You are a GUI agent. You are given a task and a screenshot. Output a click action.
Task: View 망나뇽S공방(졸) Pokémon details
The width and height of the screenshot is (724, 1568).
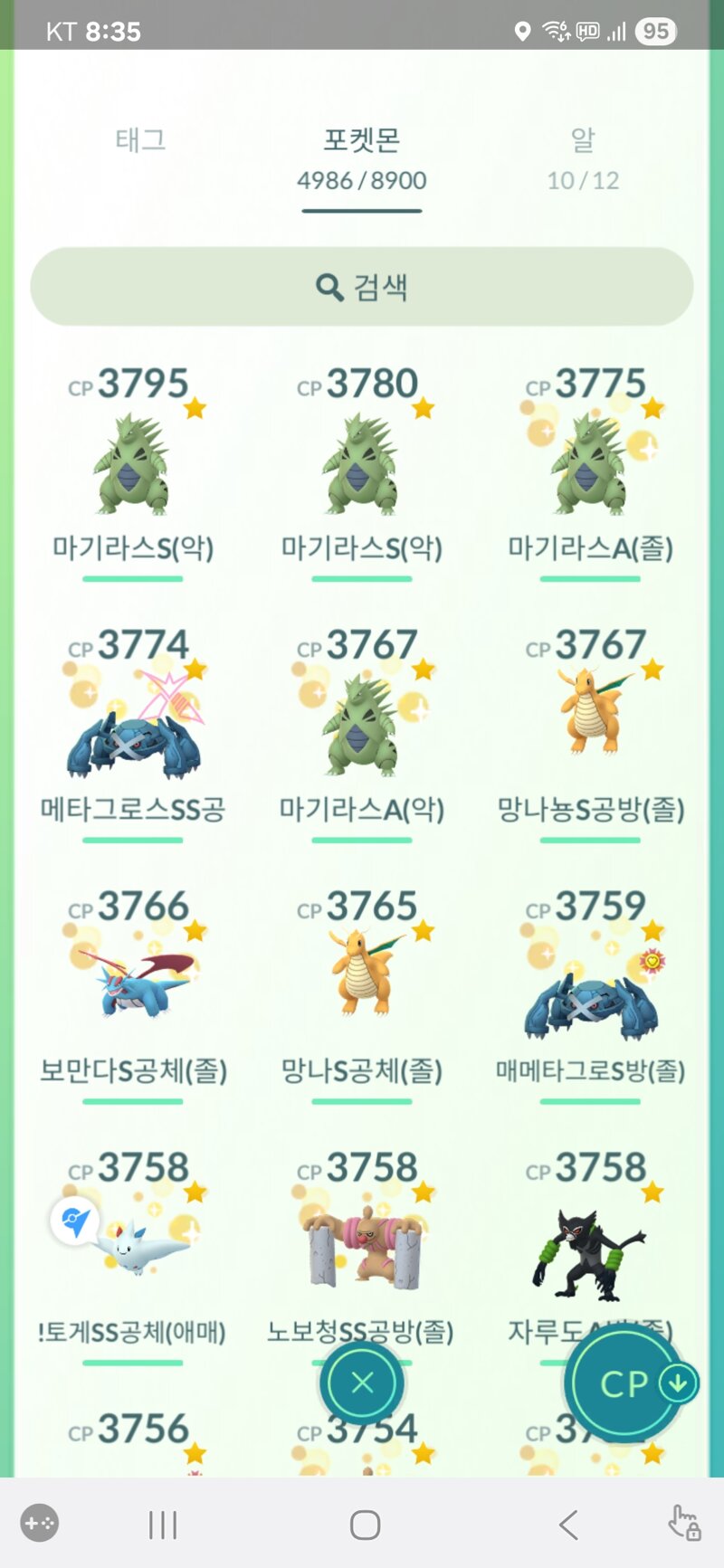pyautogui.click(x=590, y=724)
